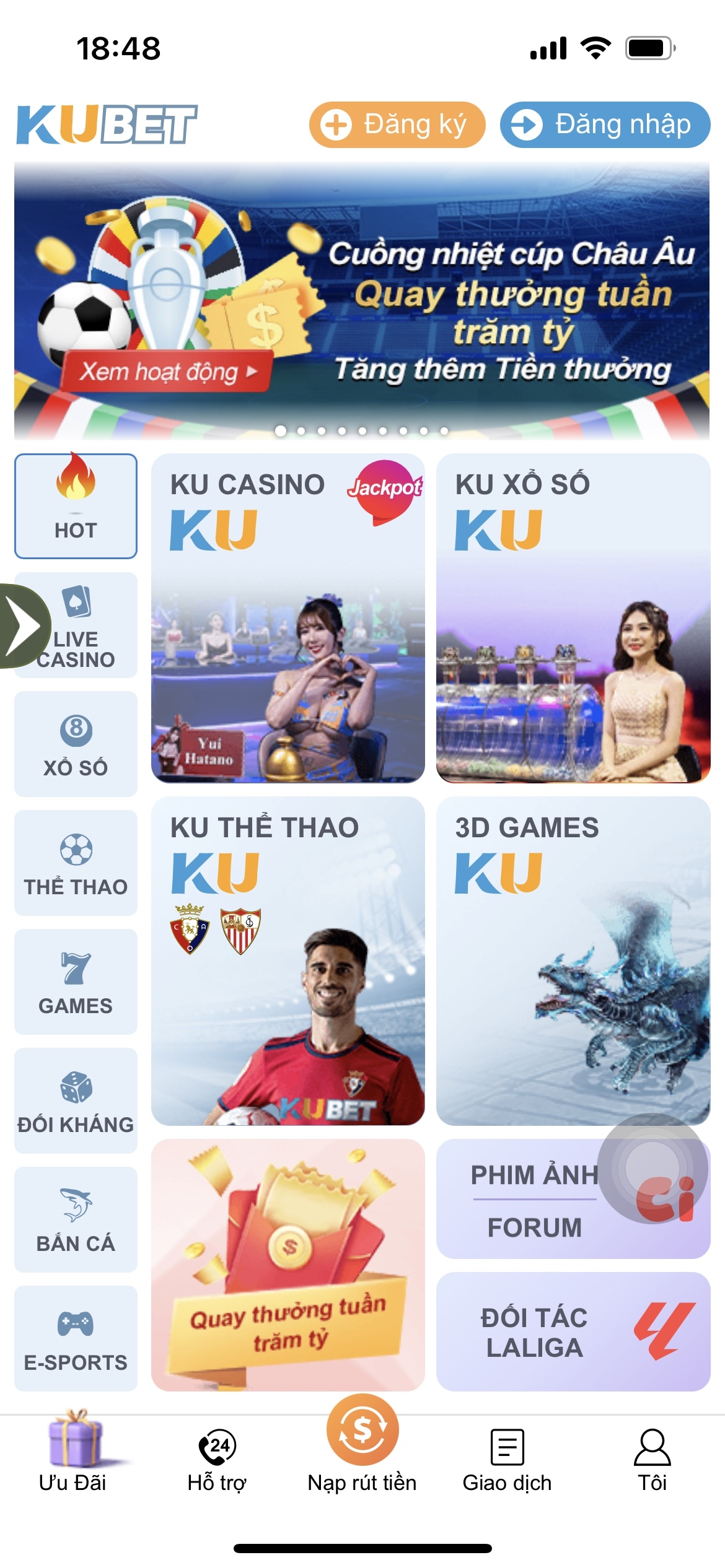Viewport: 725px width, 1568px height.
Task: Open the 3D GAMES tile
Action: pos(573,960)
